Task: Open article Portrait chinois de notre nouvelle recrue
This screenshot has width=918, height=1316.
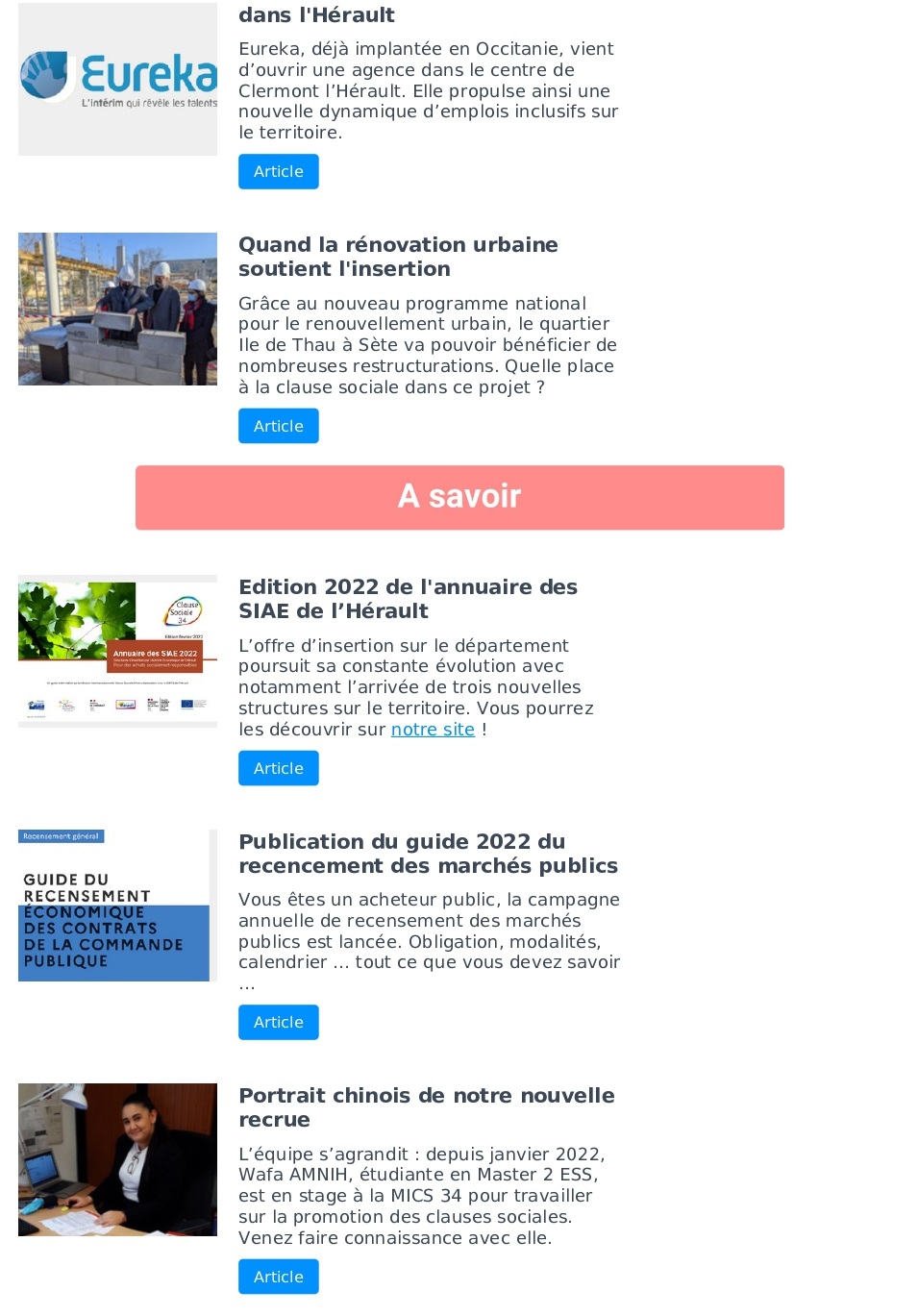Action: 278,1277
